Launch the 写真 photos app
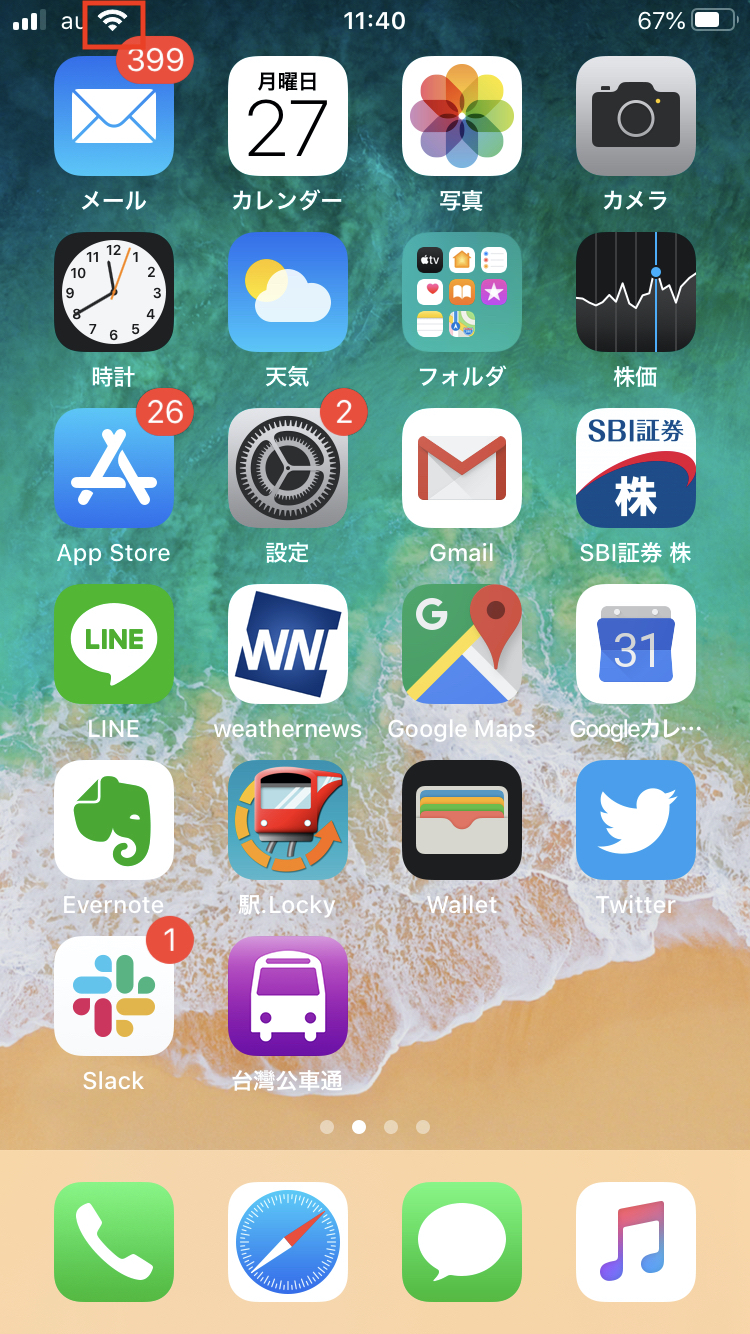 [x=462, y=116]
